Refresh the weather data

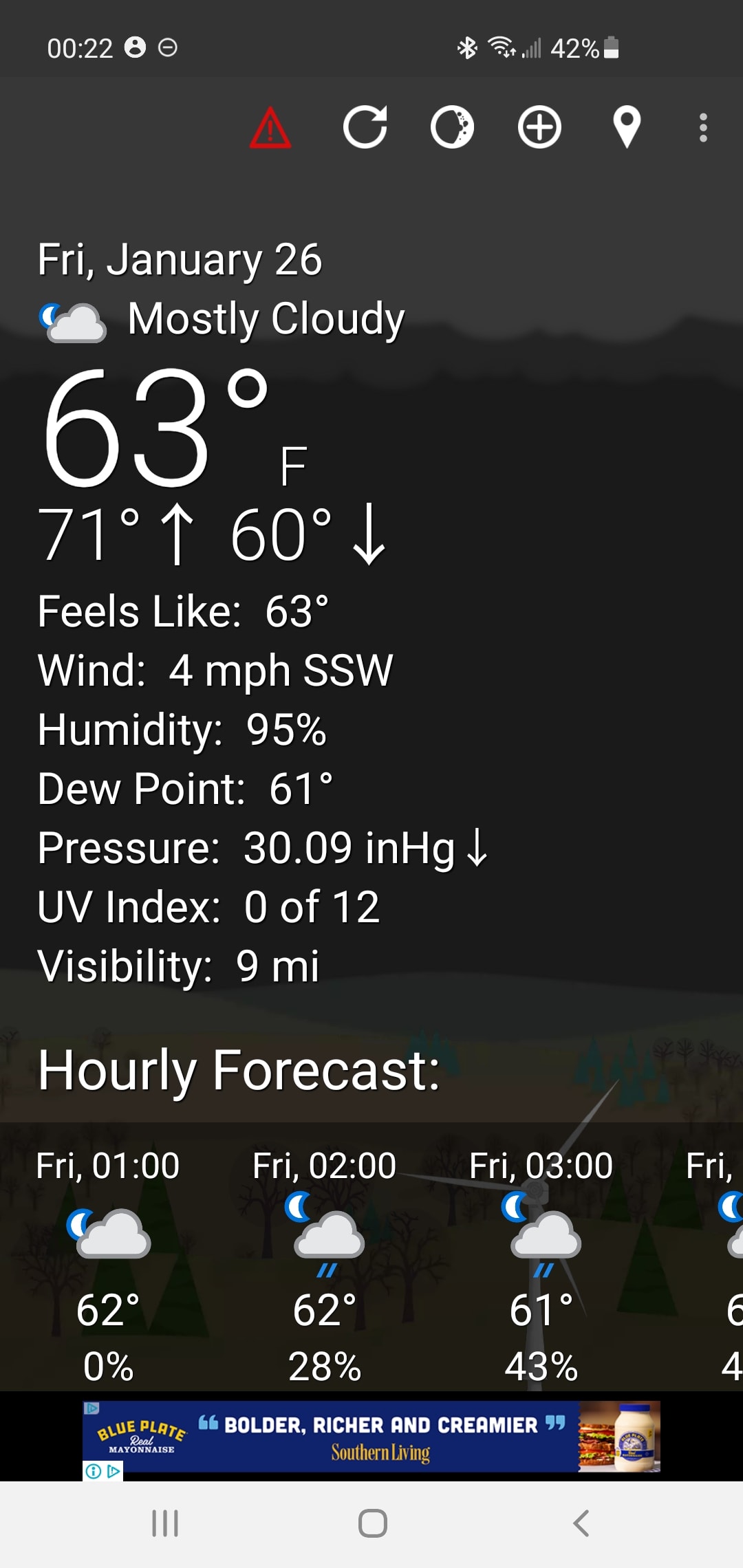pos(365,127)
